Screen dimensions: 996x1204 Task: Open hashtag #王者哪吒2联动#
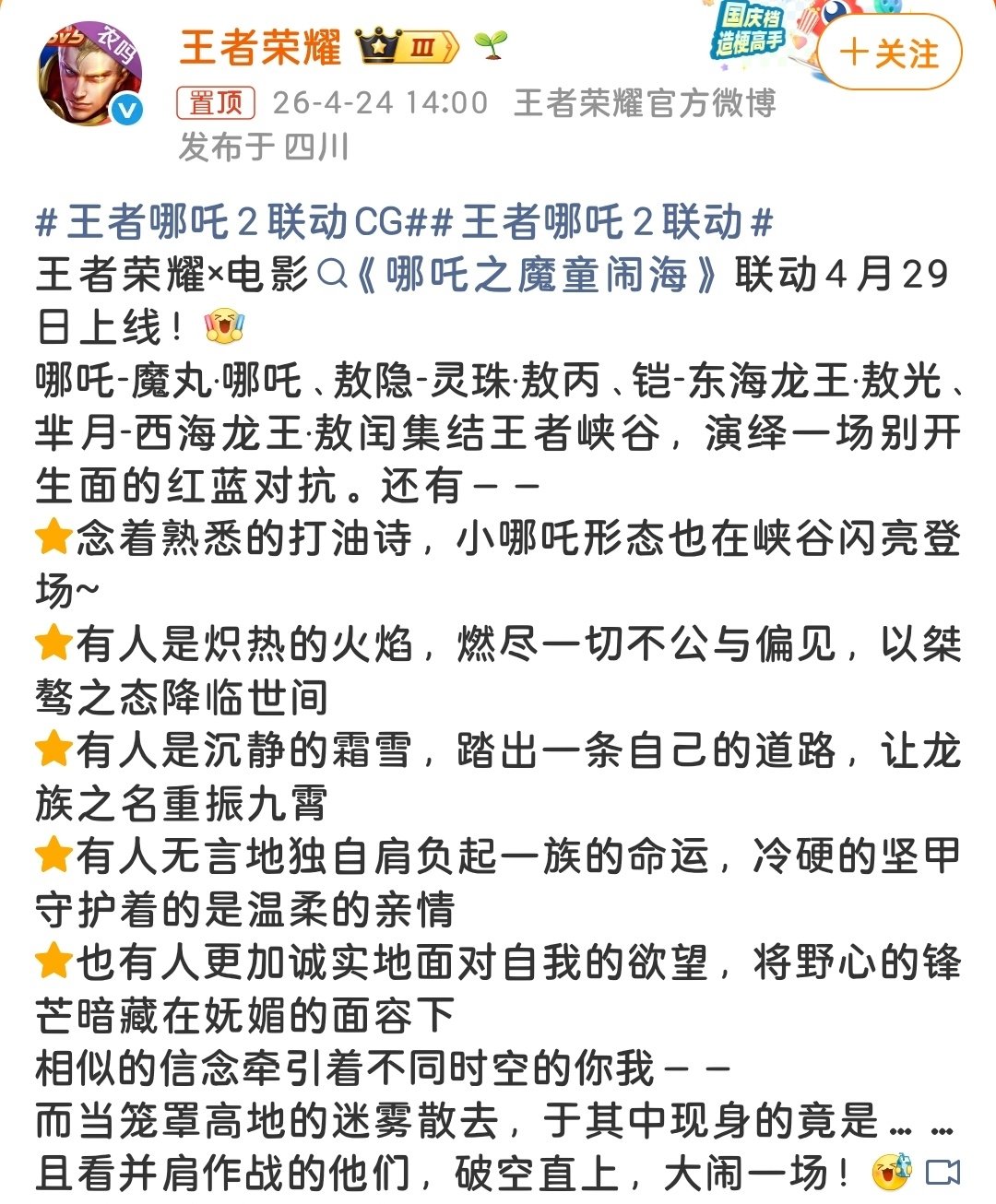(603, 222)
